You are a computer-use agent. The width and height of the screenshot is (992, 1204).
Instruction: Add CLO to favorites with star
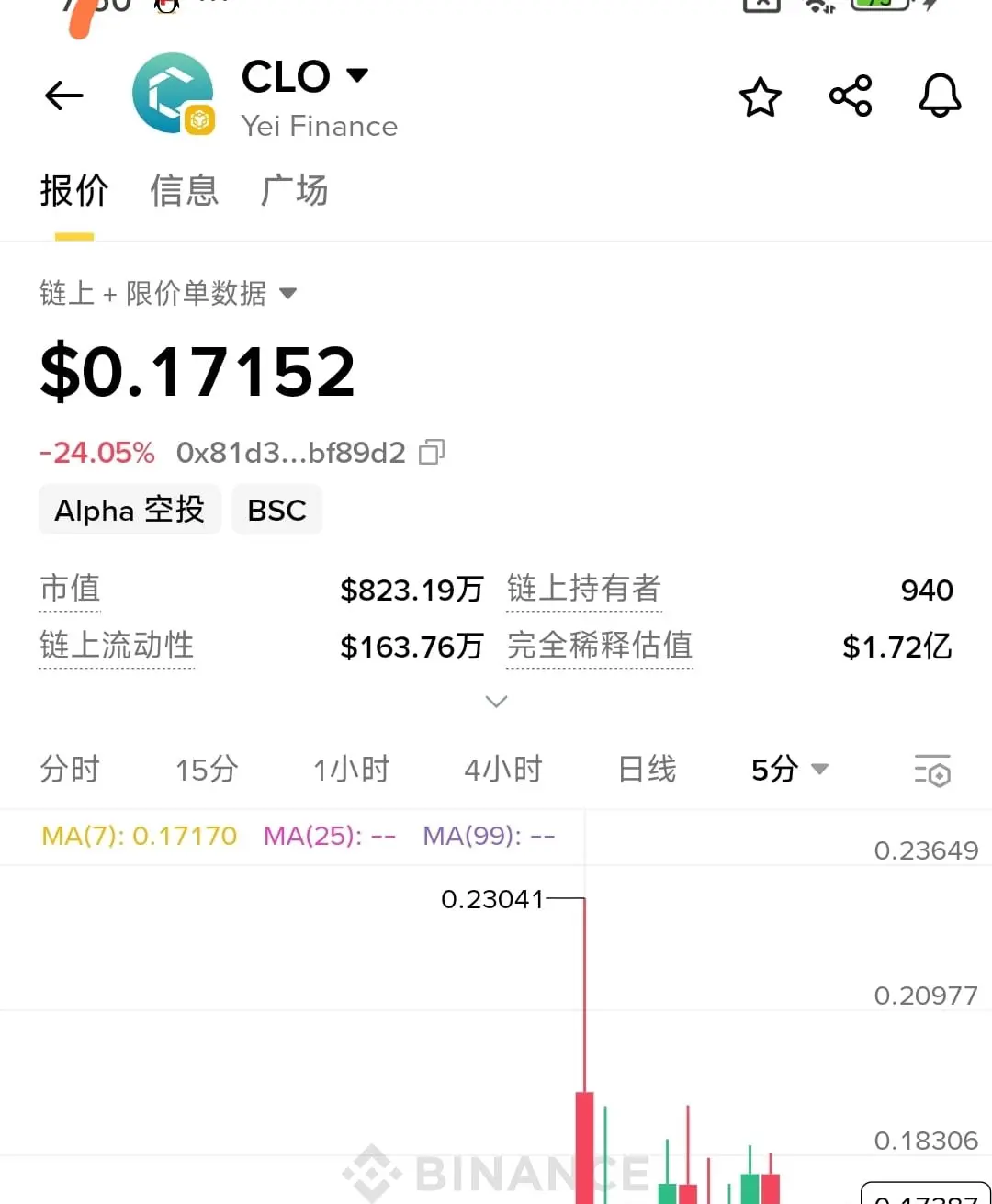coord(761,96)
